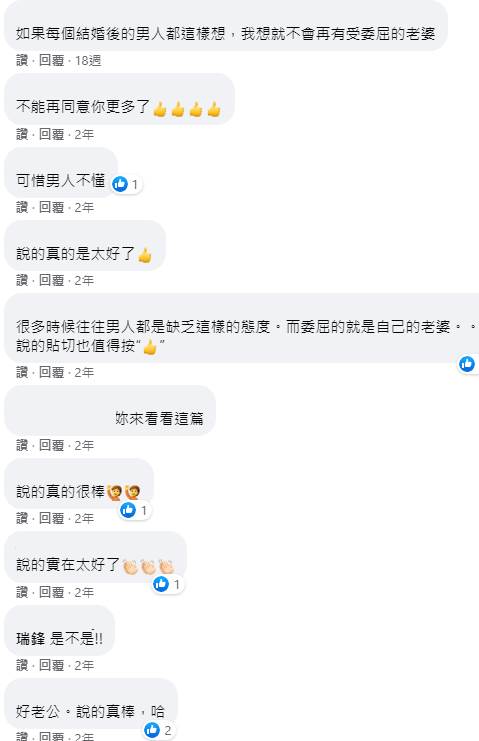Reply to the comment 瑞鋒 是不是!!
This screenshot has height=741, width=479.
[51, 665]
